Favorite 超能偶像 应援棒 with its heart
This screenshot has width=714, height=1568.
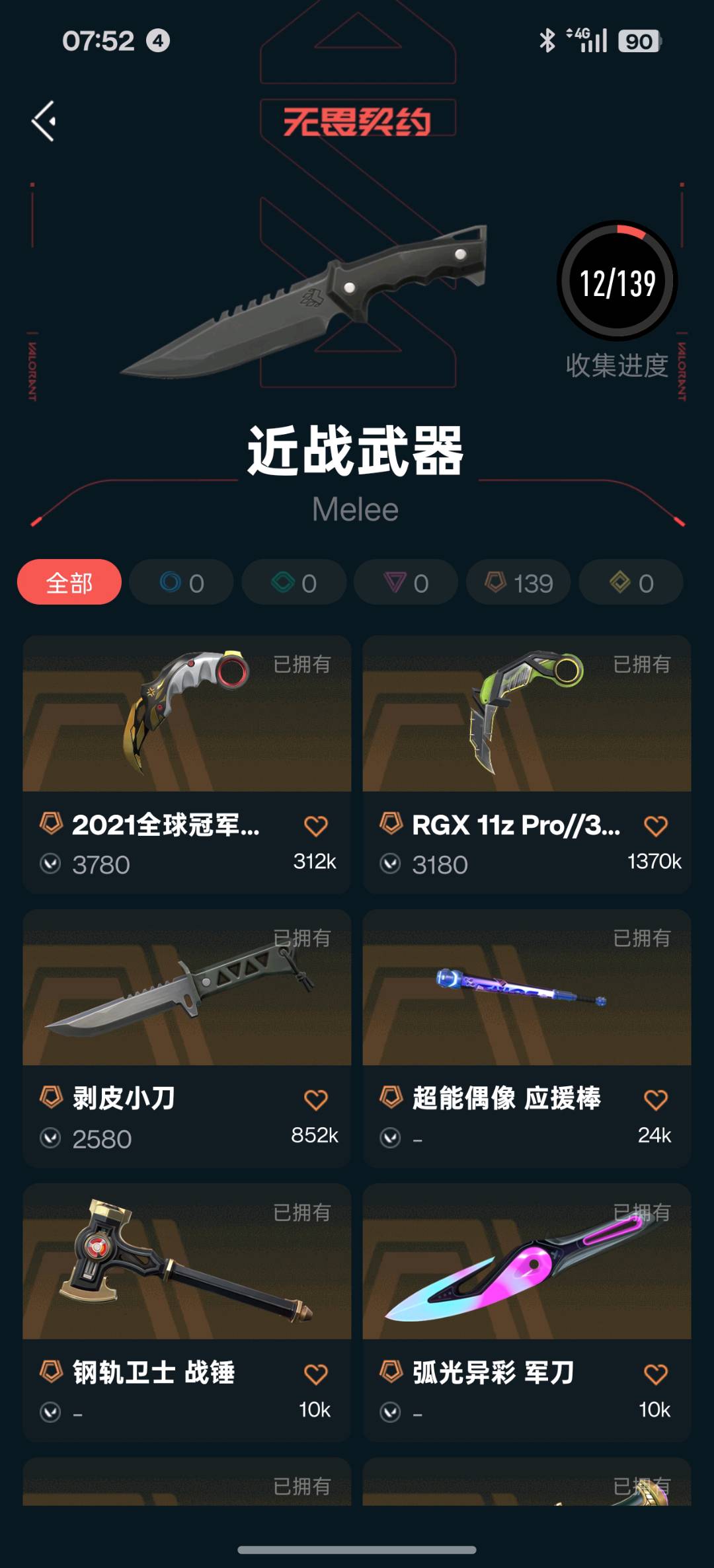(x=656, y=1100)
